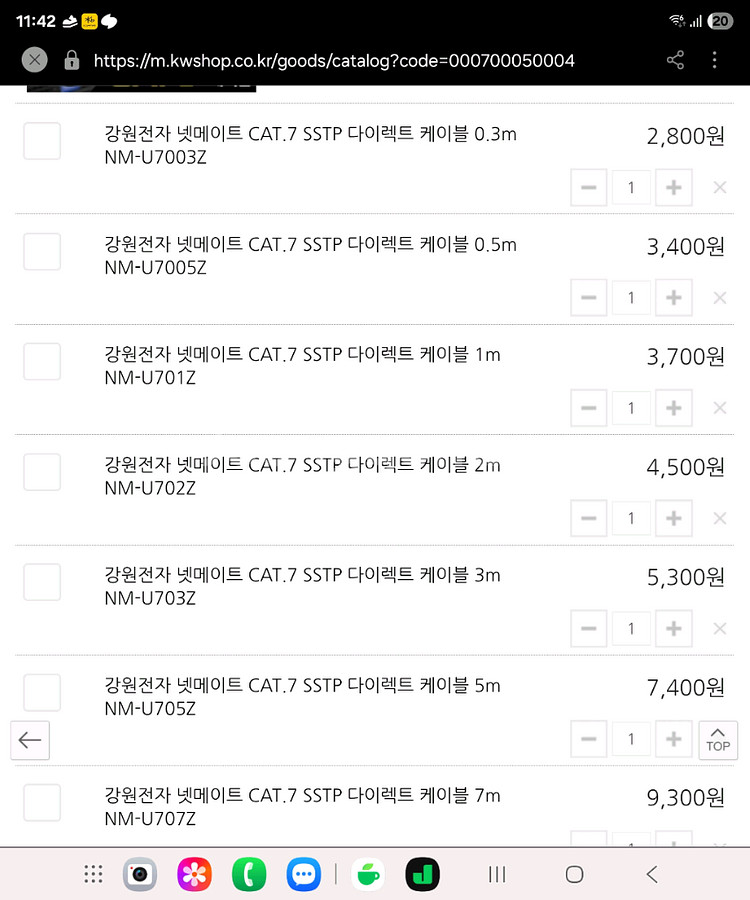Open the Messages app from the taskbar
This screenshot has height=900, width=750.
[304, 874]
